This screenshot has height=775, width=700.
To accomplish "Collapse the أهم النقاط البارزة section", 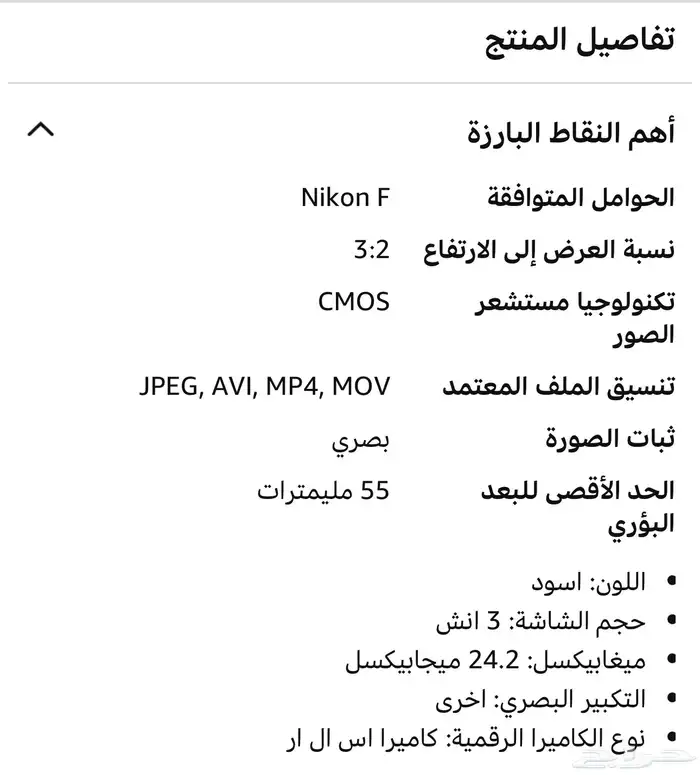I will (41, 130).
